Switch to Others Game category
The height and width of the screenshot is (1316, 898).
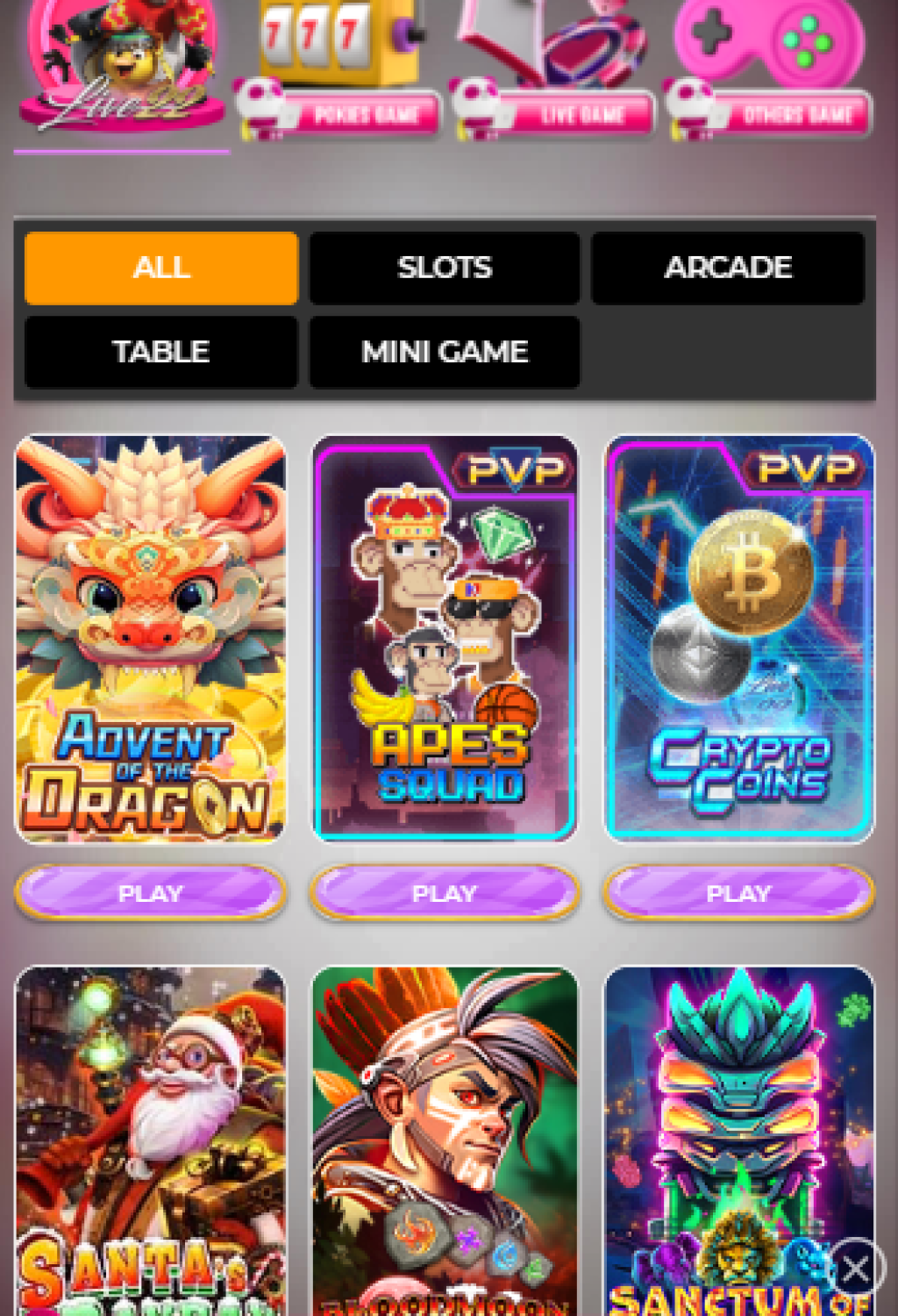point(769,79)
